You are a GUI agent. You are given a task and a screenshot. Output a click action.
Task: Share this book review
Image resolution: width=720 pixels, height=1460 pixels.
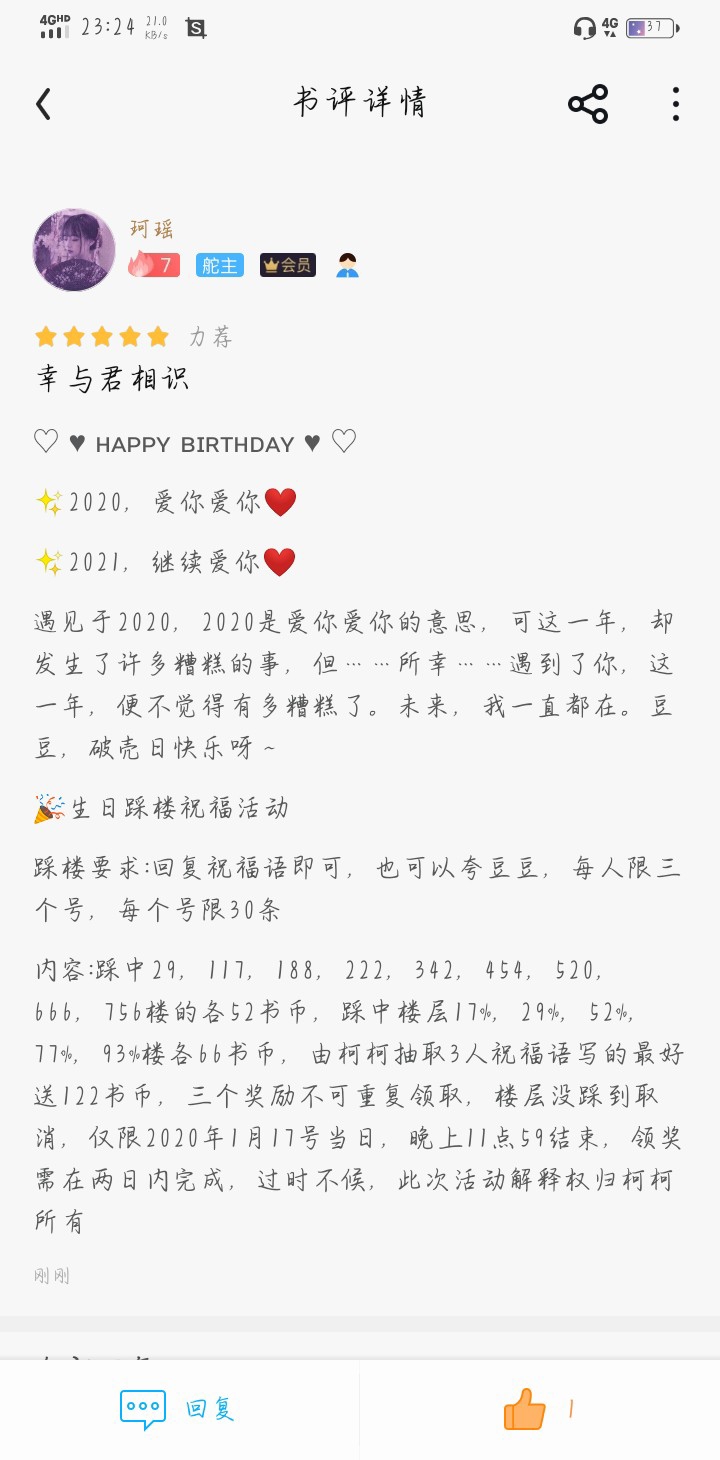588,104
